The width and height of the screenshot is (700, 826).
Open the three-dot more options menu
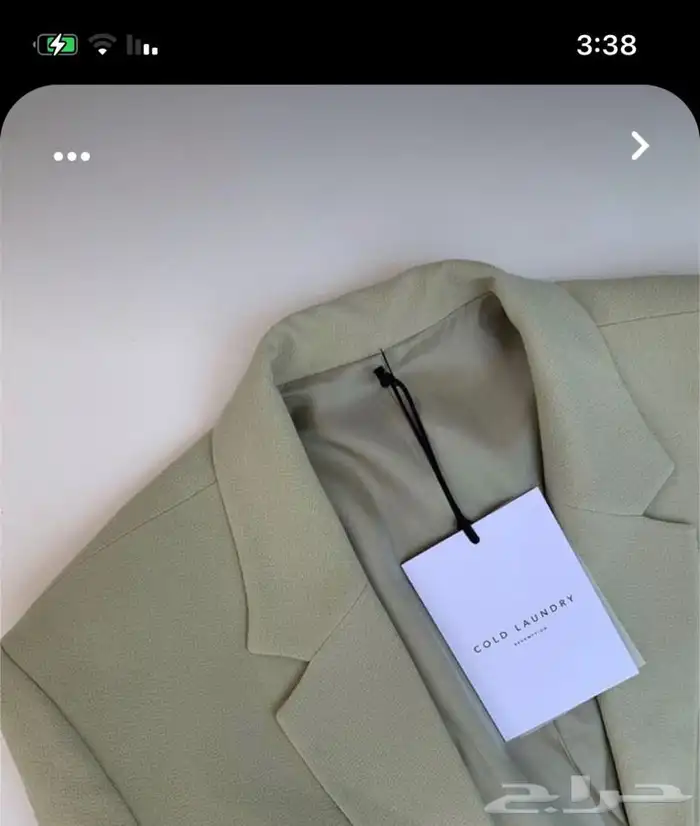point(72,156)
